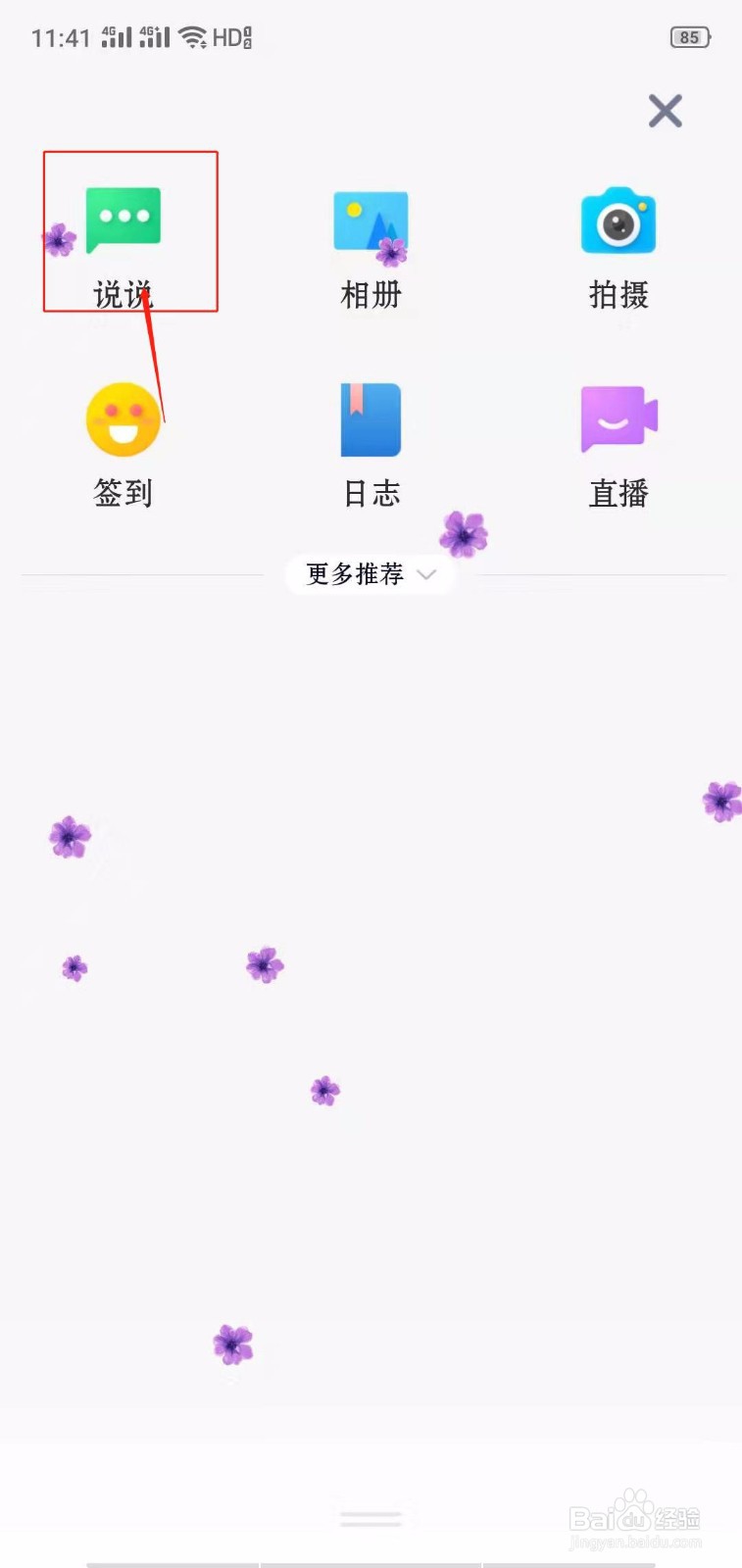Screen dimensions: 742x1568
Task: Choose the 相册 menu entry
Action: 371,294
